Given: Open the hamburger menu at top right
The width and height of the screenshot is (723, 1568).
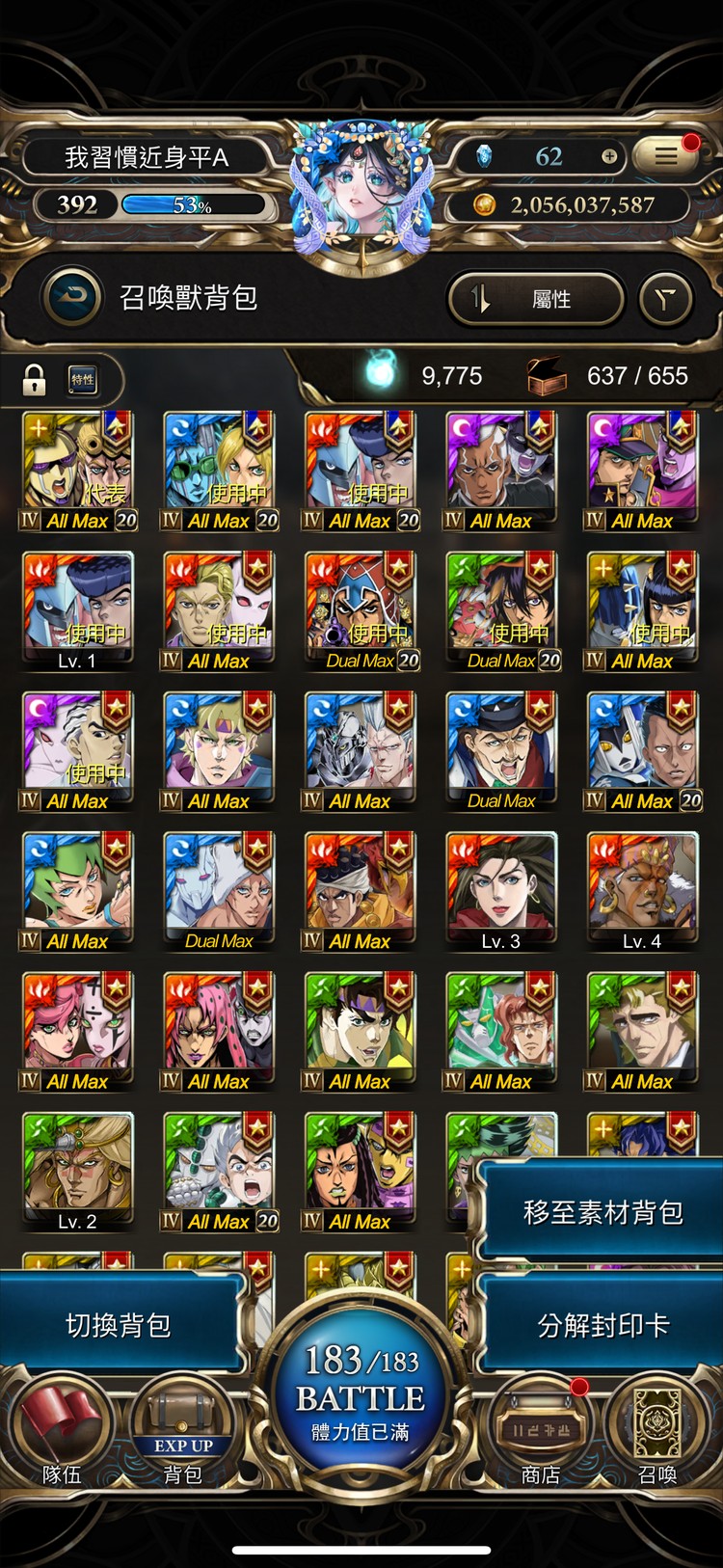Looking at the screenshot, I should [x=666, y=155].
